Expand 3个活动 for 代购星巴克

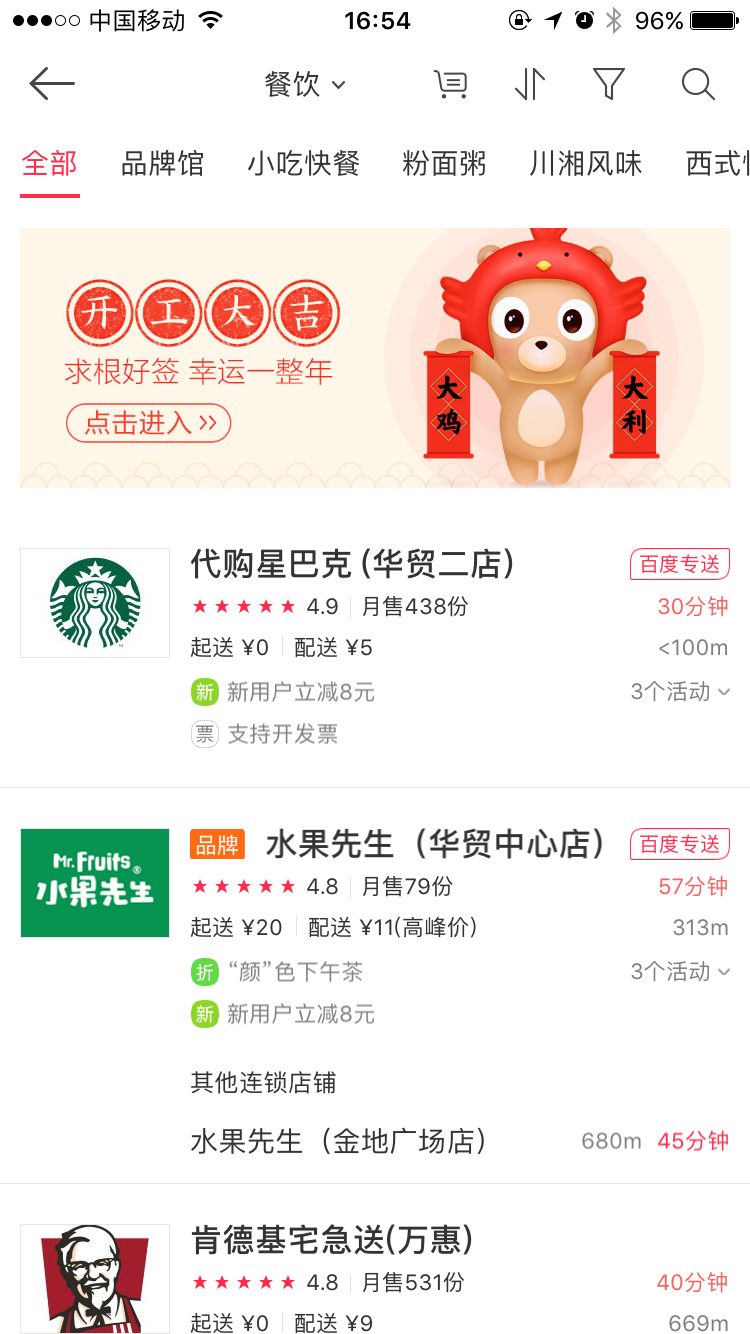pos(680,692)
